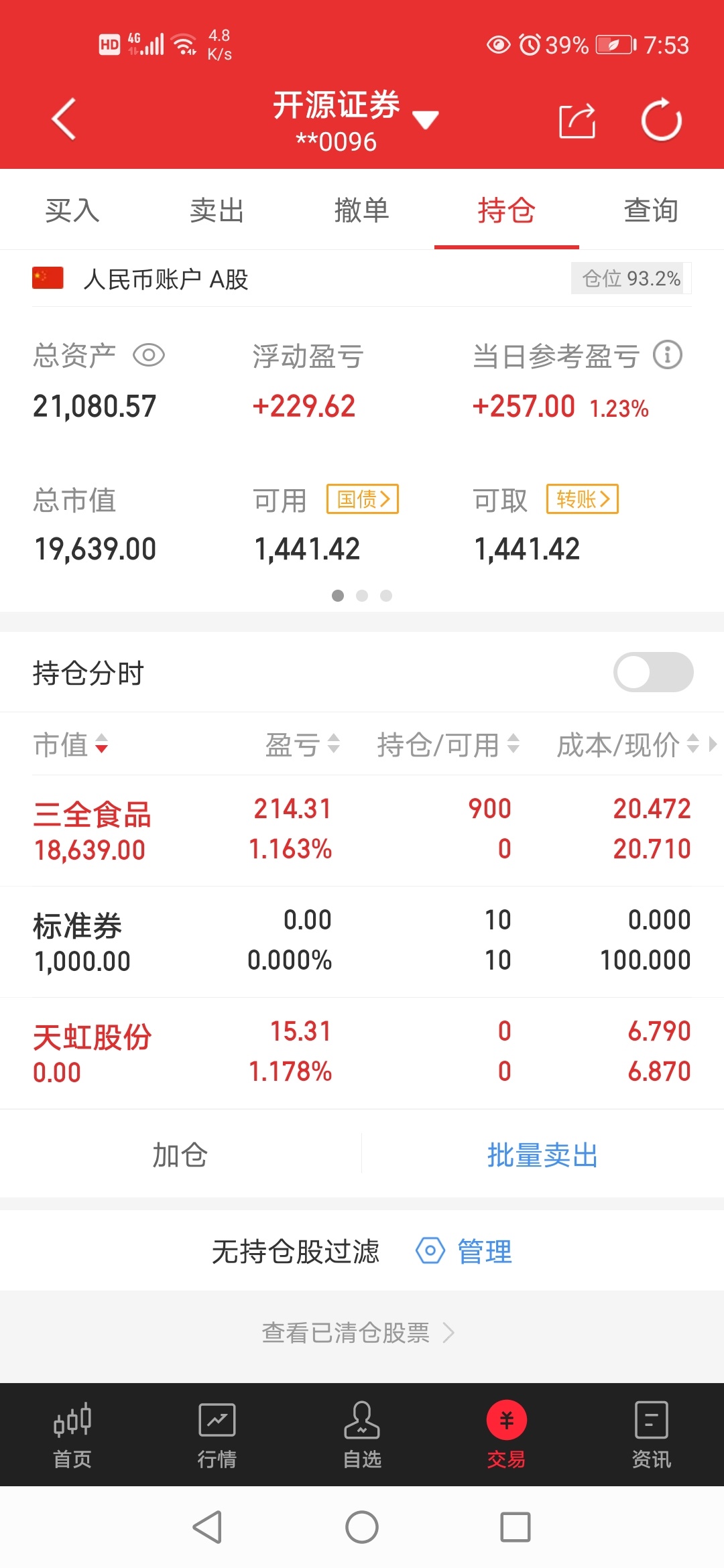This screenshot has height=1568, width=724.
Task: Toggle the 持仓分时 switch
Action: click(x=654, y=672)
